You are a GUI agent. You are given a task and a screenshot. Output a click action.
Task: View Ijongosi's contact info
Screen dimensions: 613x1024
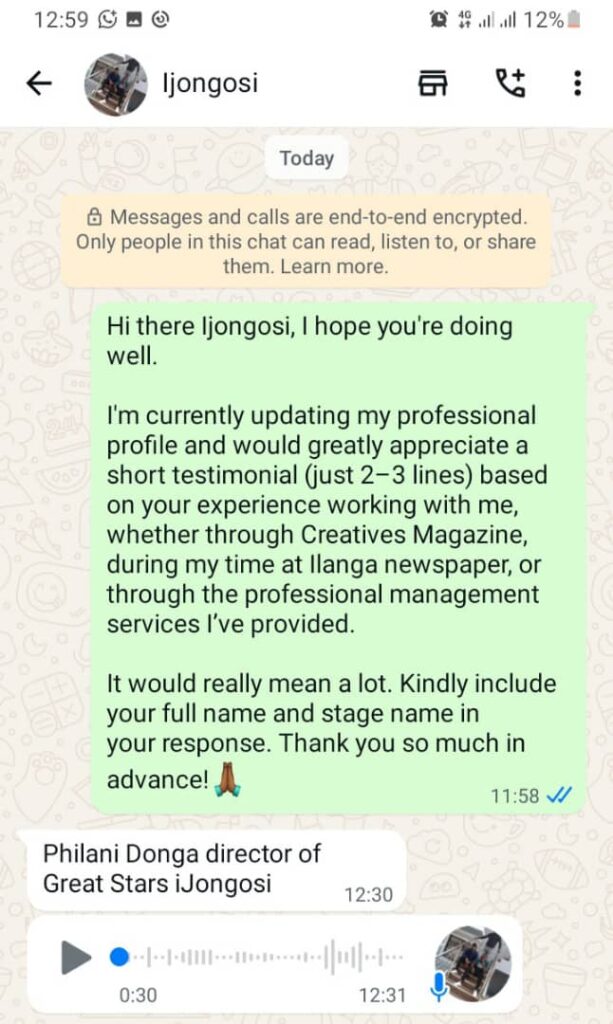click(210, 84)
